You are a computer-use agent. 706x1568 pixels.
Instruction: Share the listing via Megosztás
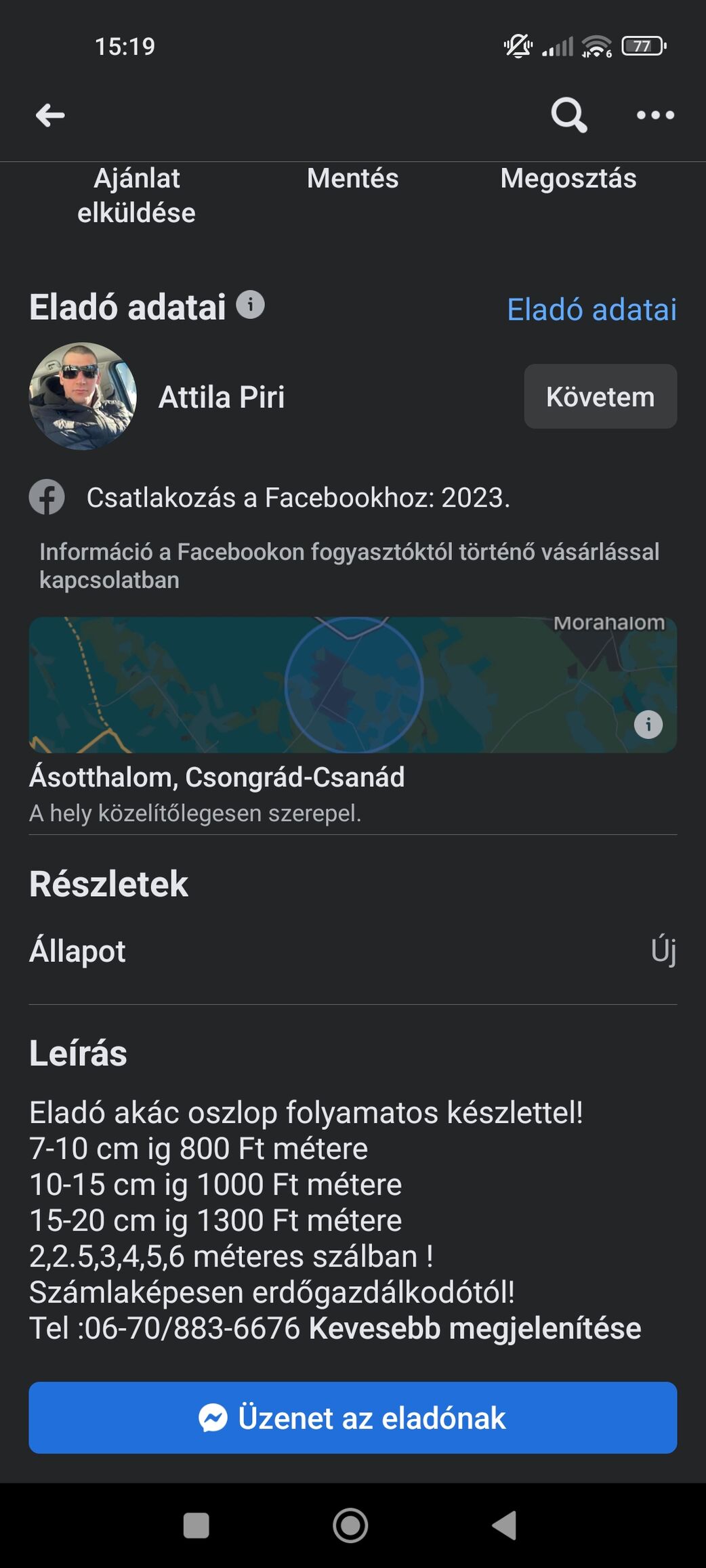568,179
